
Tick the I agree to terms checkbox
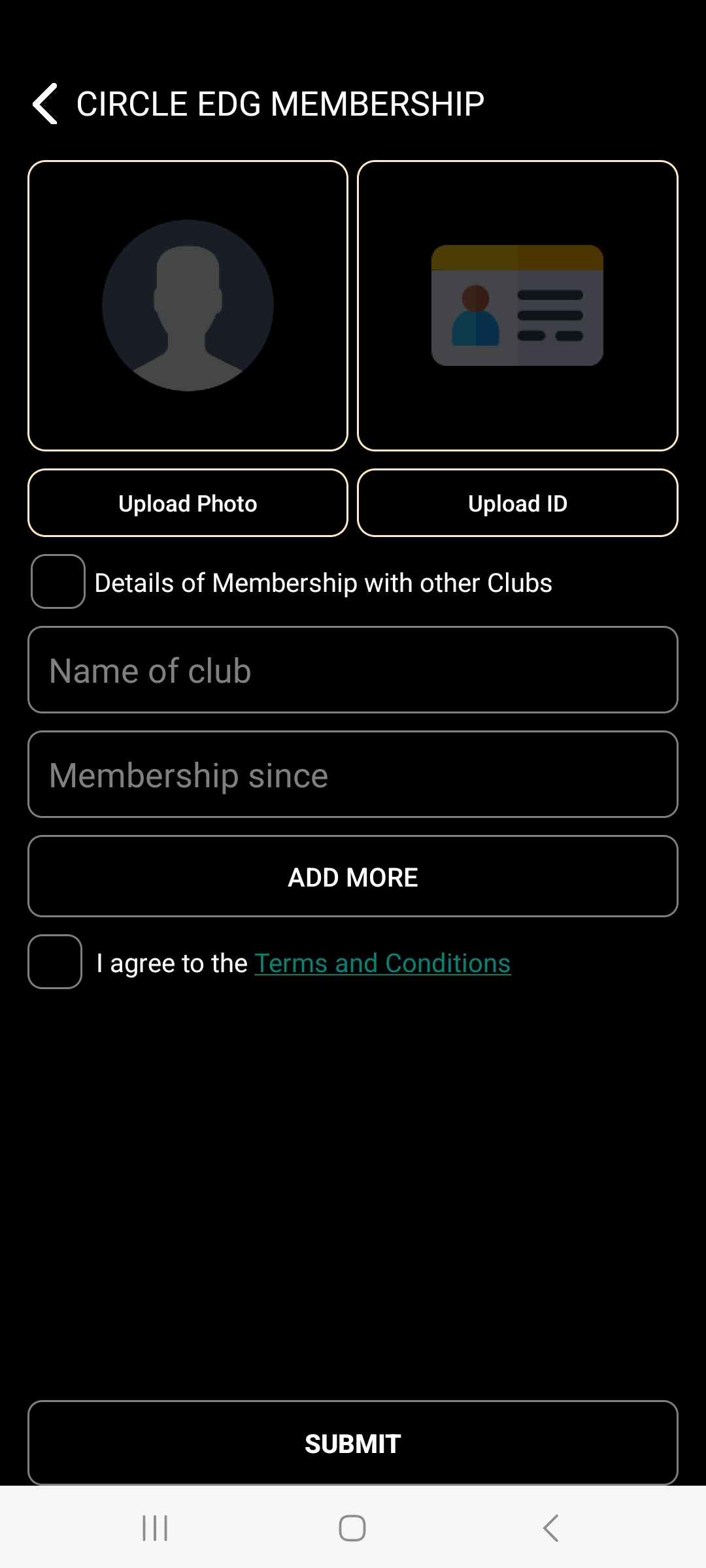click(x=55, y=962)
